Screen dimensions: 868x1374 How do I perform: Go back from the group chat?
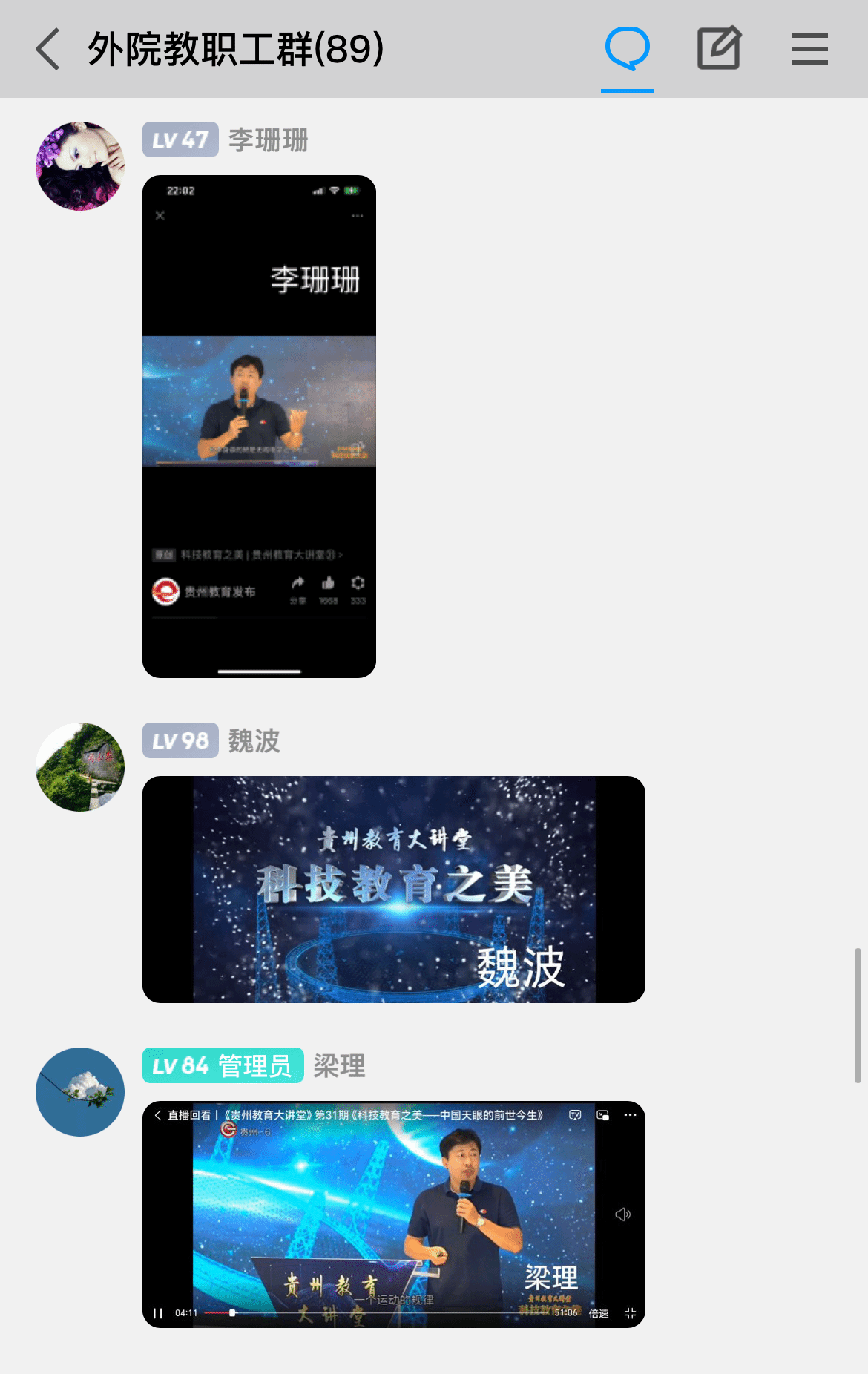48,50
